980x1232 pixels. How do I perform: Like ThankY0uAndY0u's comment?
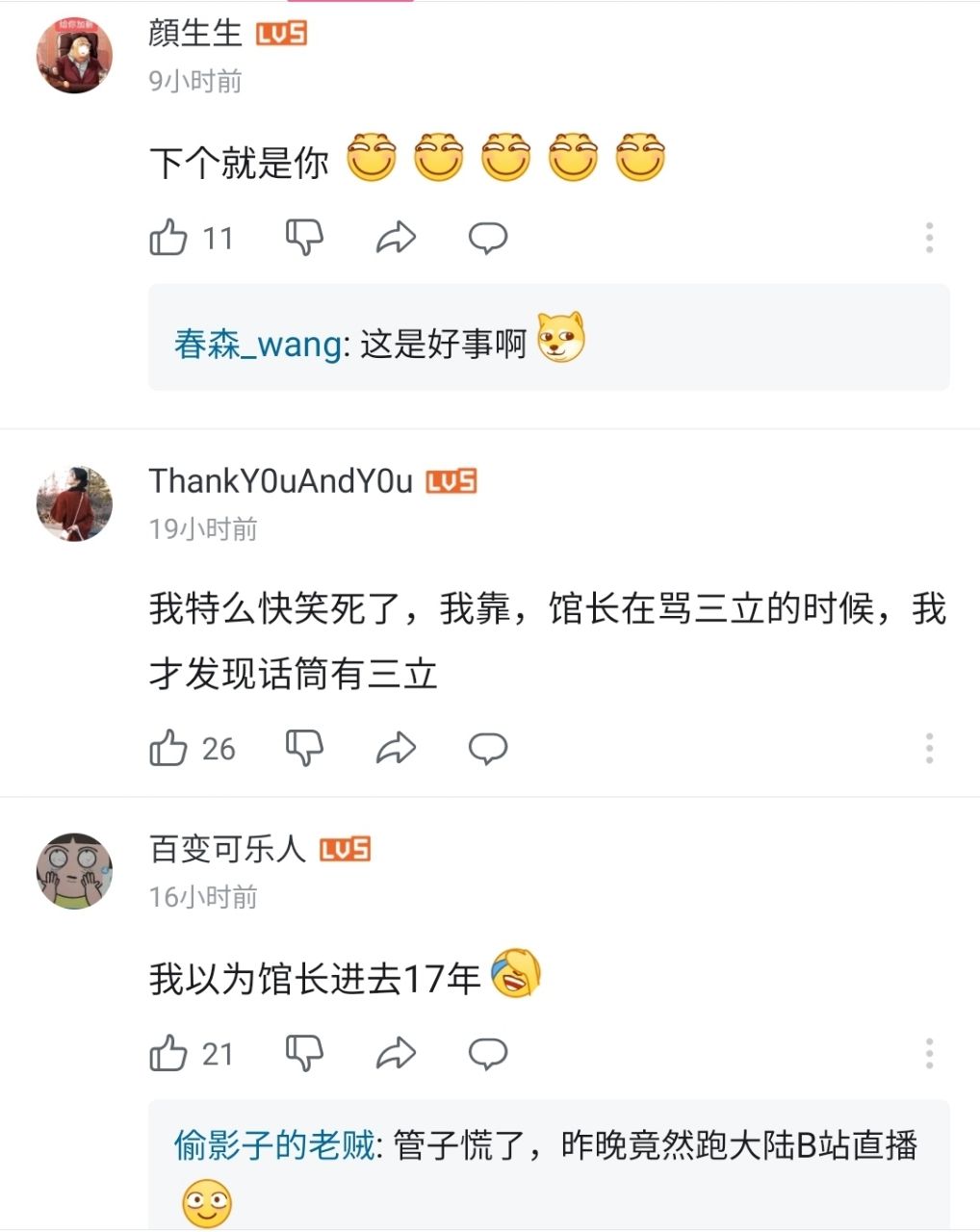point(168,748)
